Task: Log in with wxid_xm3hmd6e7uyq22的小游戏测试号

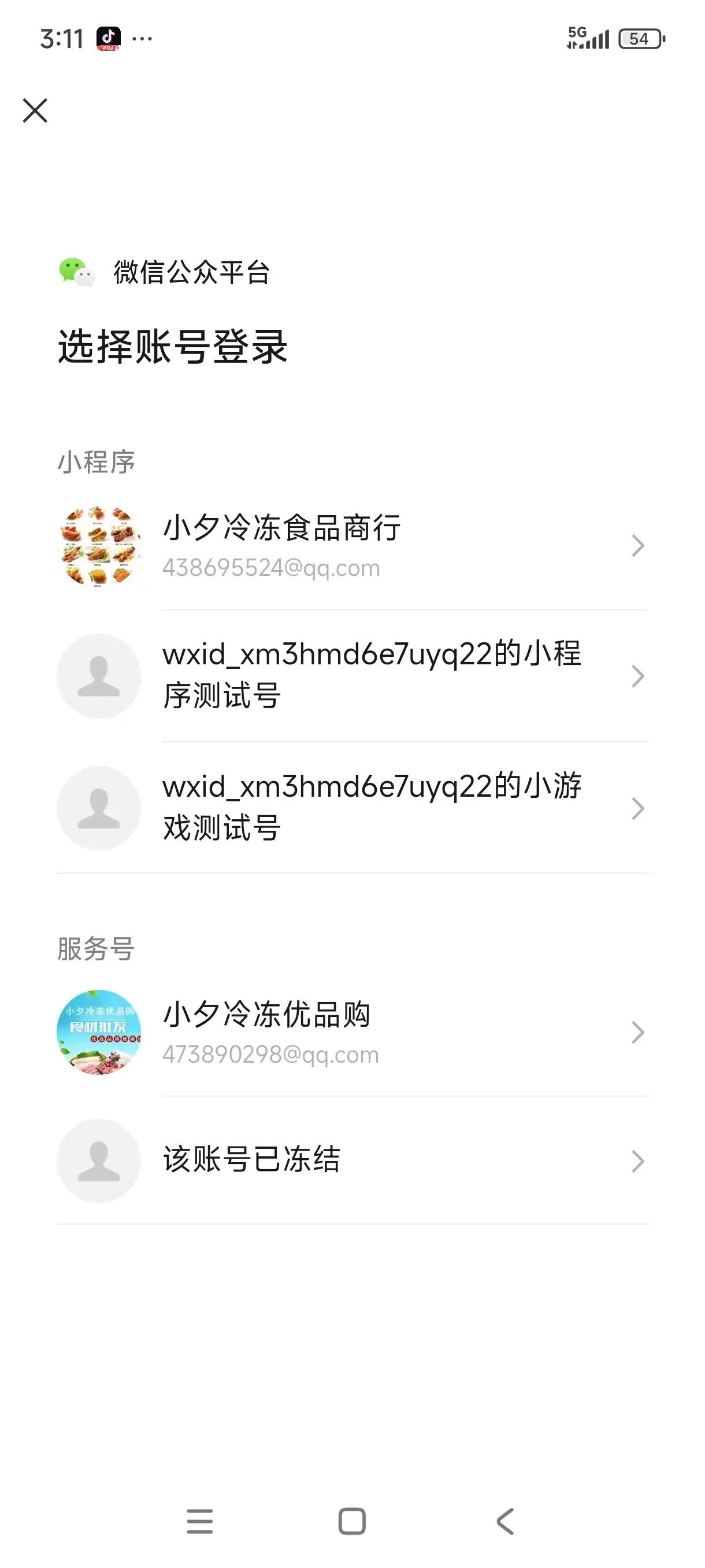Action: [x=351, y=807]
